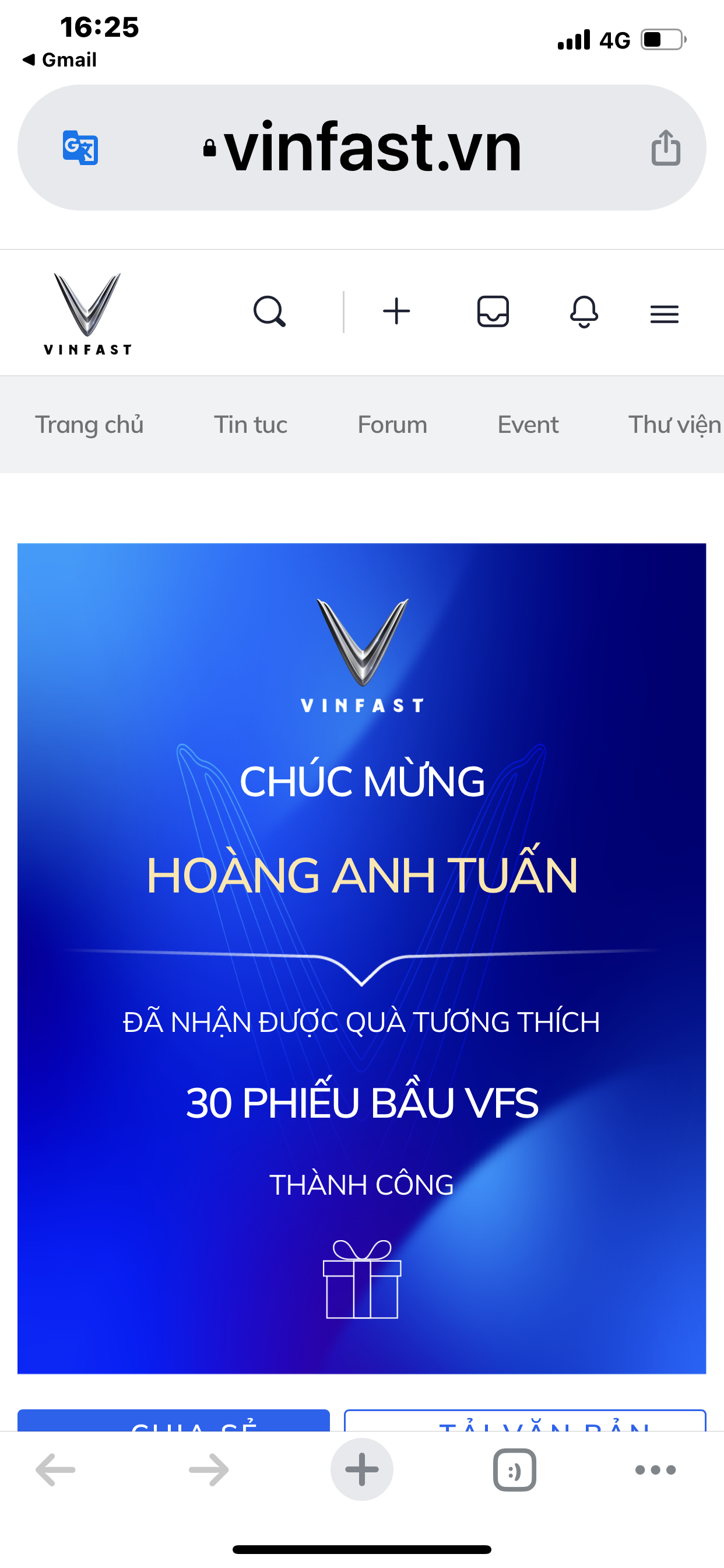
Task: Tap the plus icon to create post
Action: coord(396,311)
